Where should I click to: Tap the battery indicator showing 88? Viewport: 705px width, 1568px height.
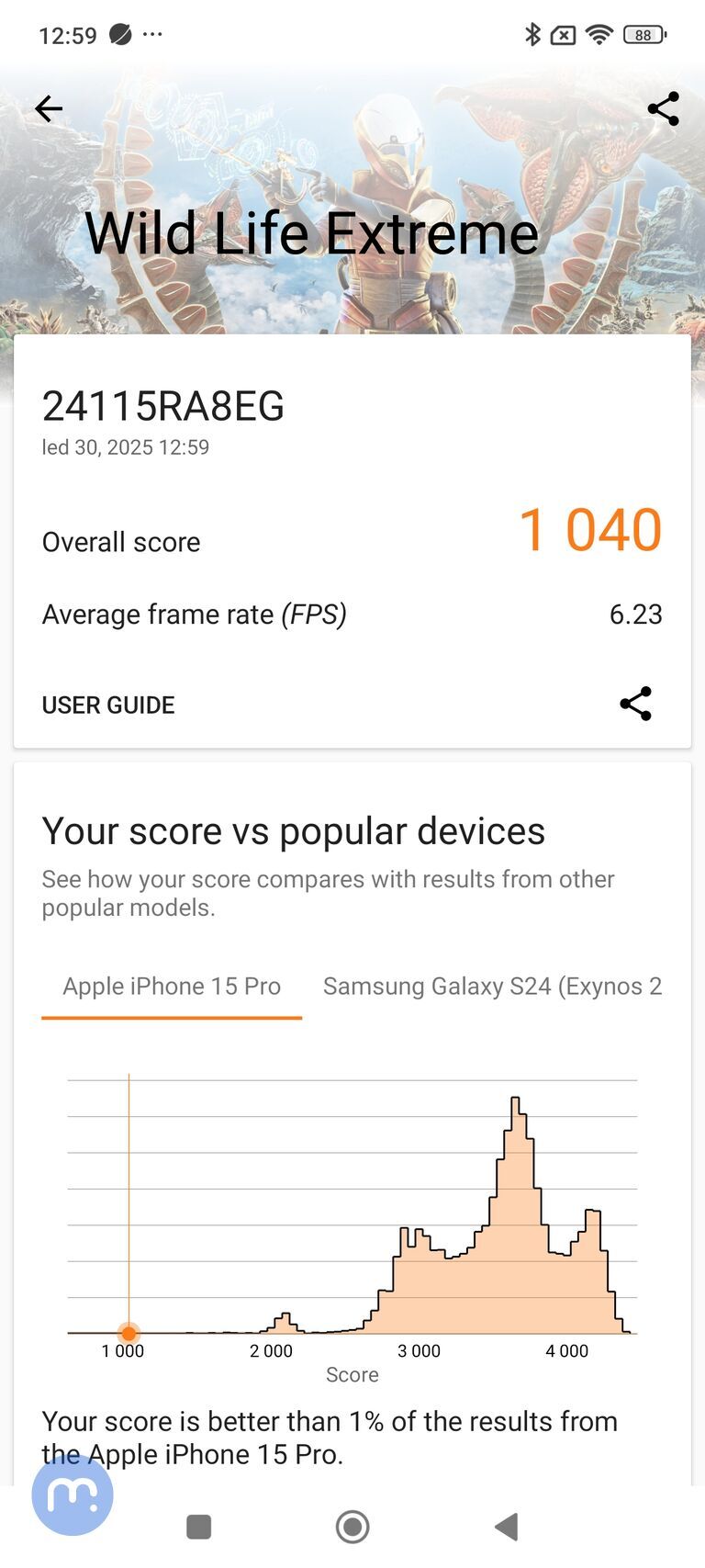pos(643,35)
